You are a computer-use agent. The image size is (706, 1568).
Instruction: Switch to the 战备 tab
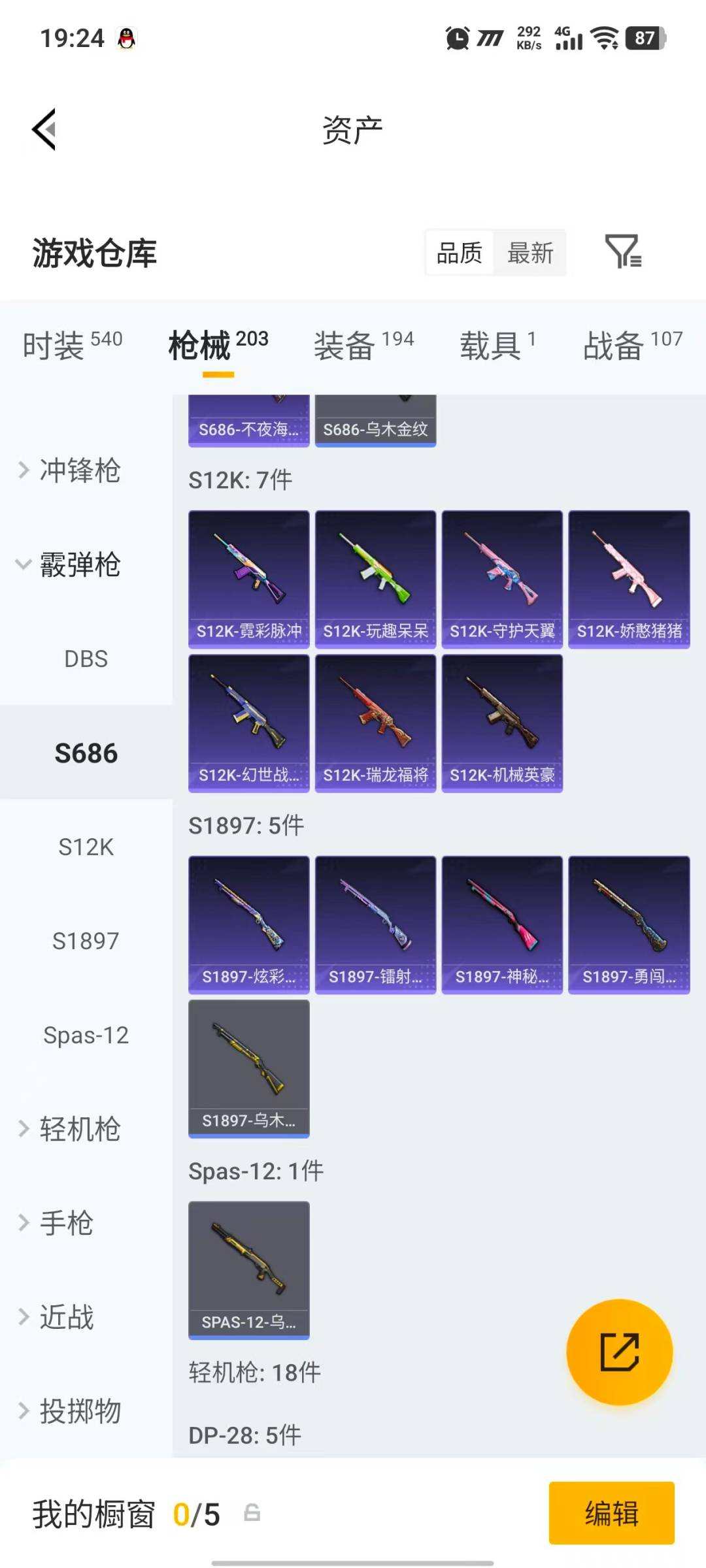tap(631, 345)
